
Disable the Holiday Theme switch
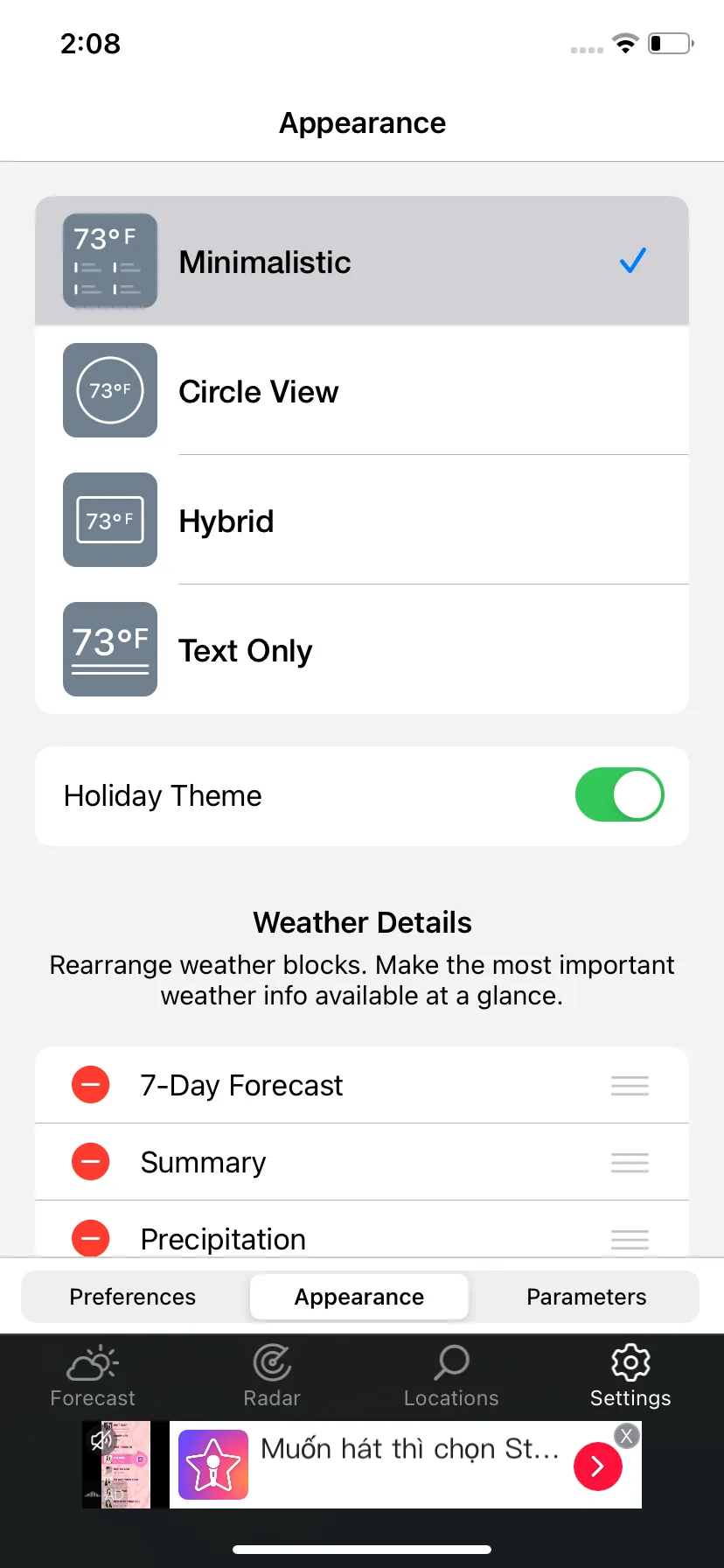619,795
